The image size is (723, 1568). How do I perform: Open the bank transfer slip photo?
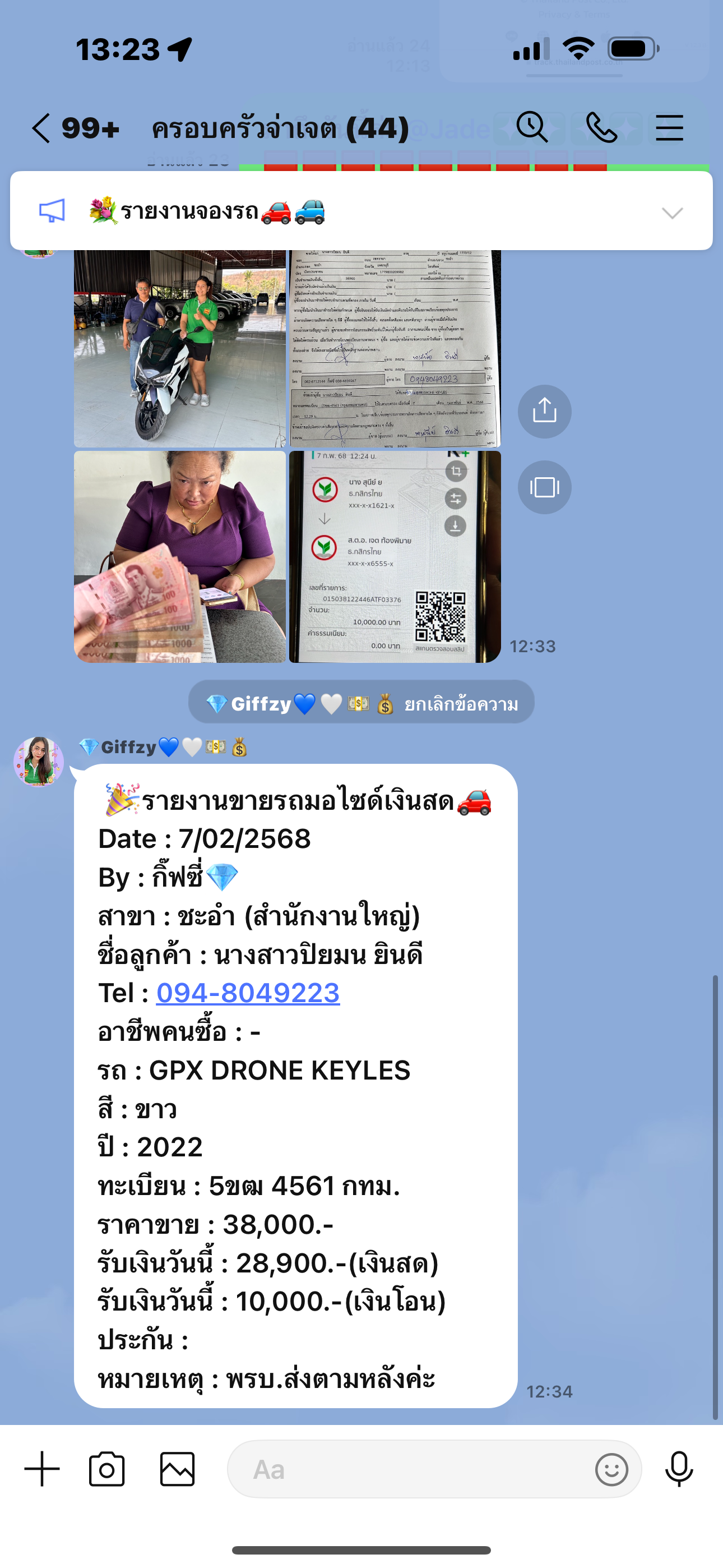395,556
